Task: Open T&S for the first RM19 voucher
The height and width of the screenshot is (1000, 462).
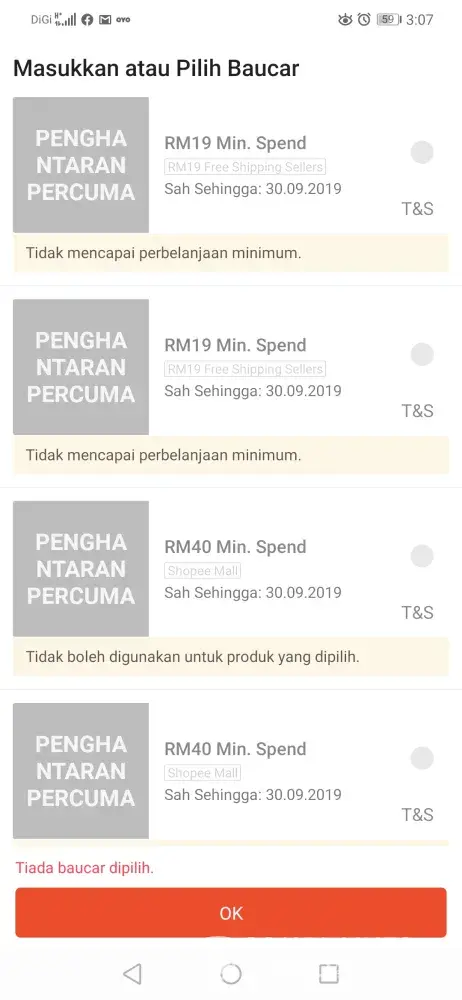Action: pyautogui.click(x=417, y=209)
